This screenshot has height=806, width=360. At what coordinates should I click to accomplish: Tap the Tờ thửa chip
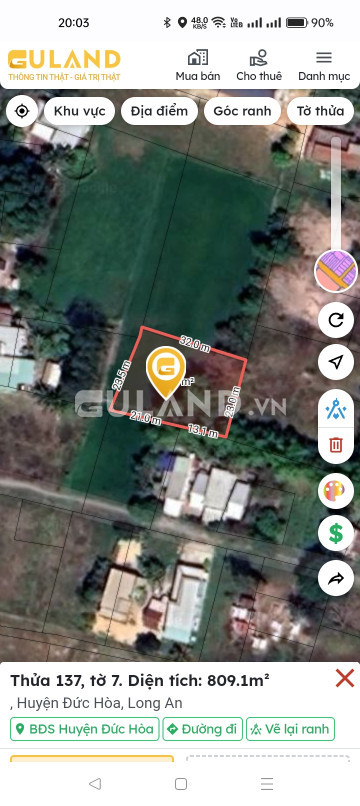320,111
